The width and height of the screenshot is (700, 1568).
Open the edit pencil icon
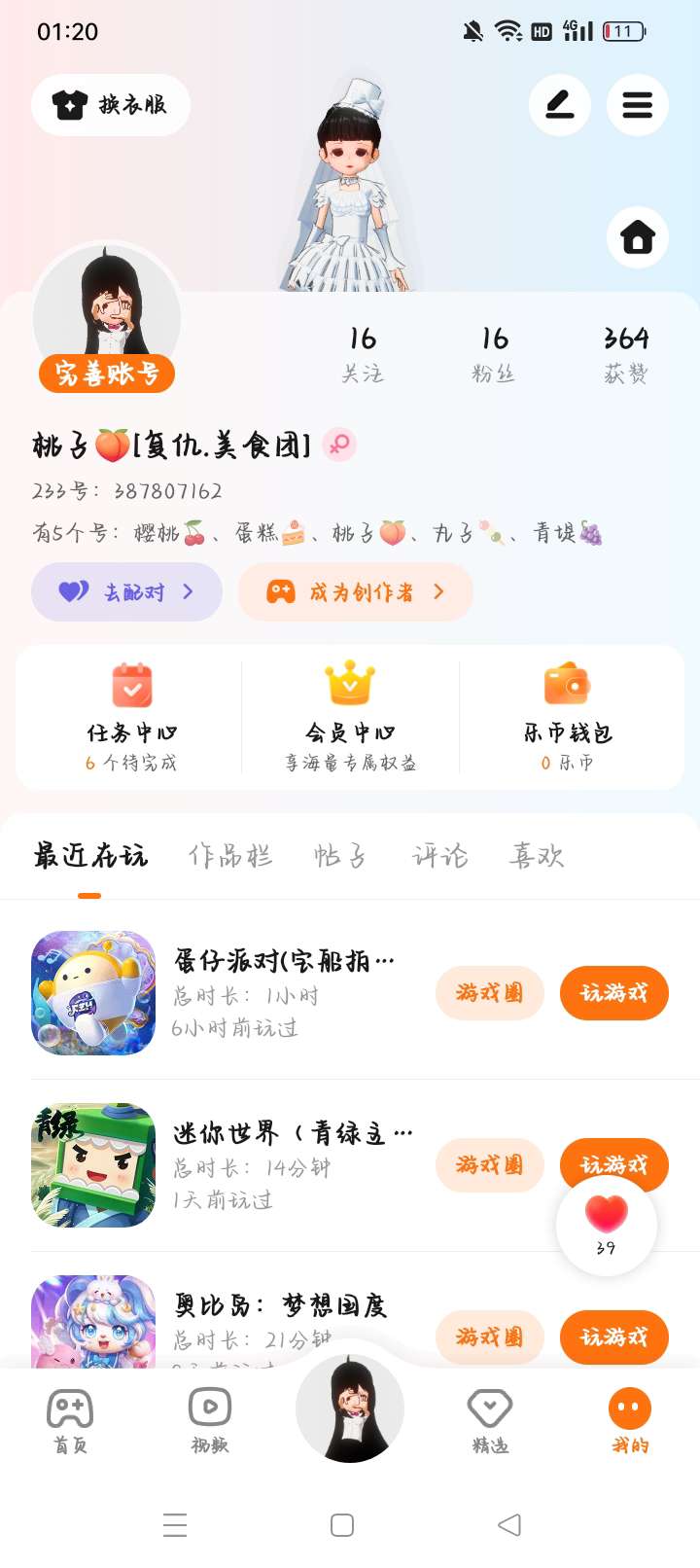click(559, 105)
